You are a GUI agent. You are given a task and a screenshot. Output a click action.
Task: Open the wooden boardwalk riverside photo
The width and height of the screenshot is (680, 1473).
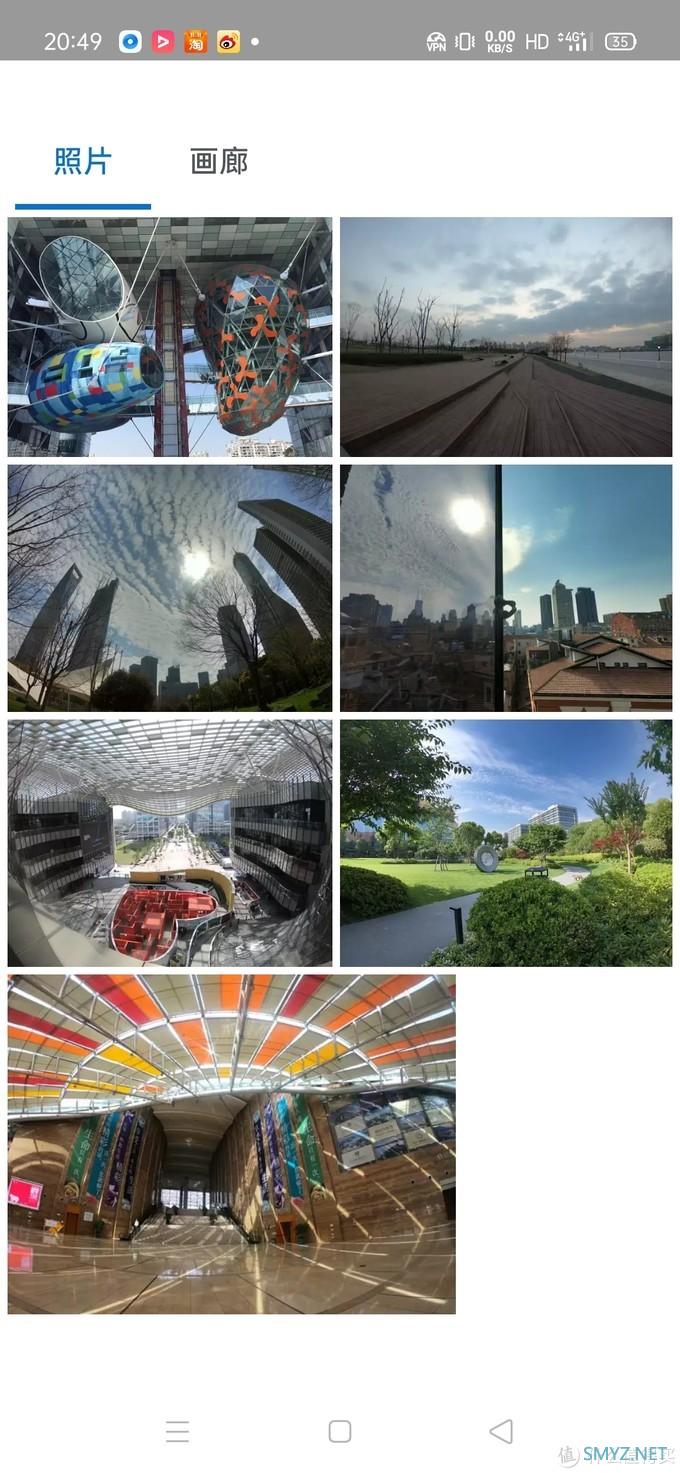pos(506,337)
